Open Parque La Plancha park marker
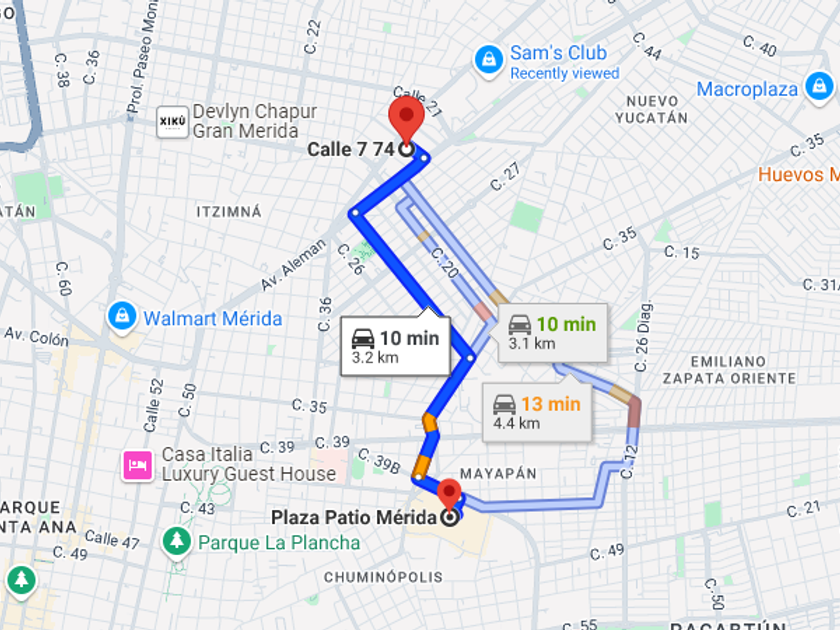The width and height of the screenshot is (840, 630). (177, 542)
